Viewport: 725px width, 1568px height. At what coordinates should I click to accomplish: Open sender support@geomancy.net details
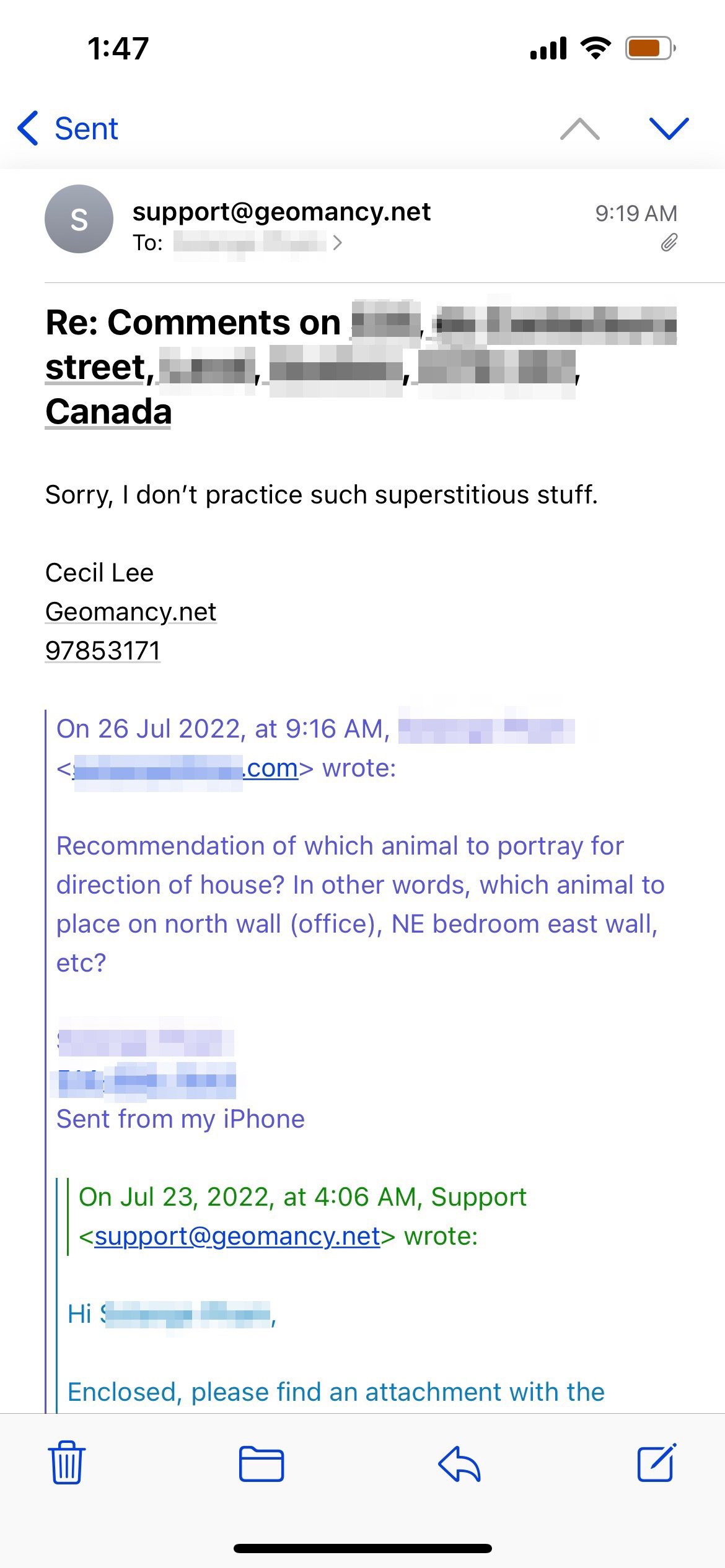(x=281, y=212)
